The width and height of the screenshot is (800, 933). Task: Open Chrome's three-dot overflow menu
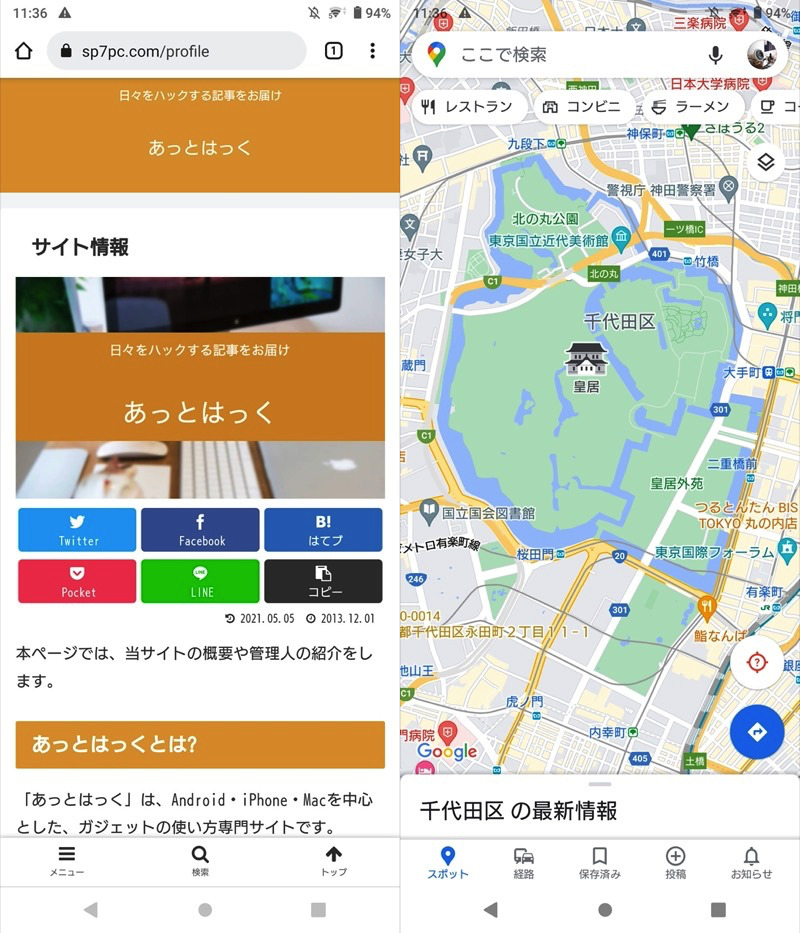(372, 51)
